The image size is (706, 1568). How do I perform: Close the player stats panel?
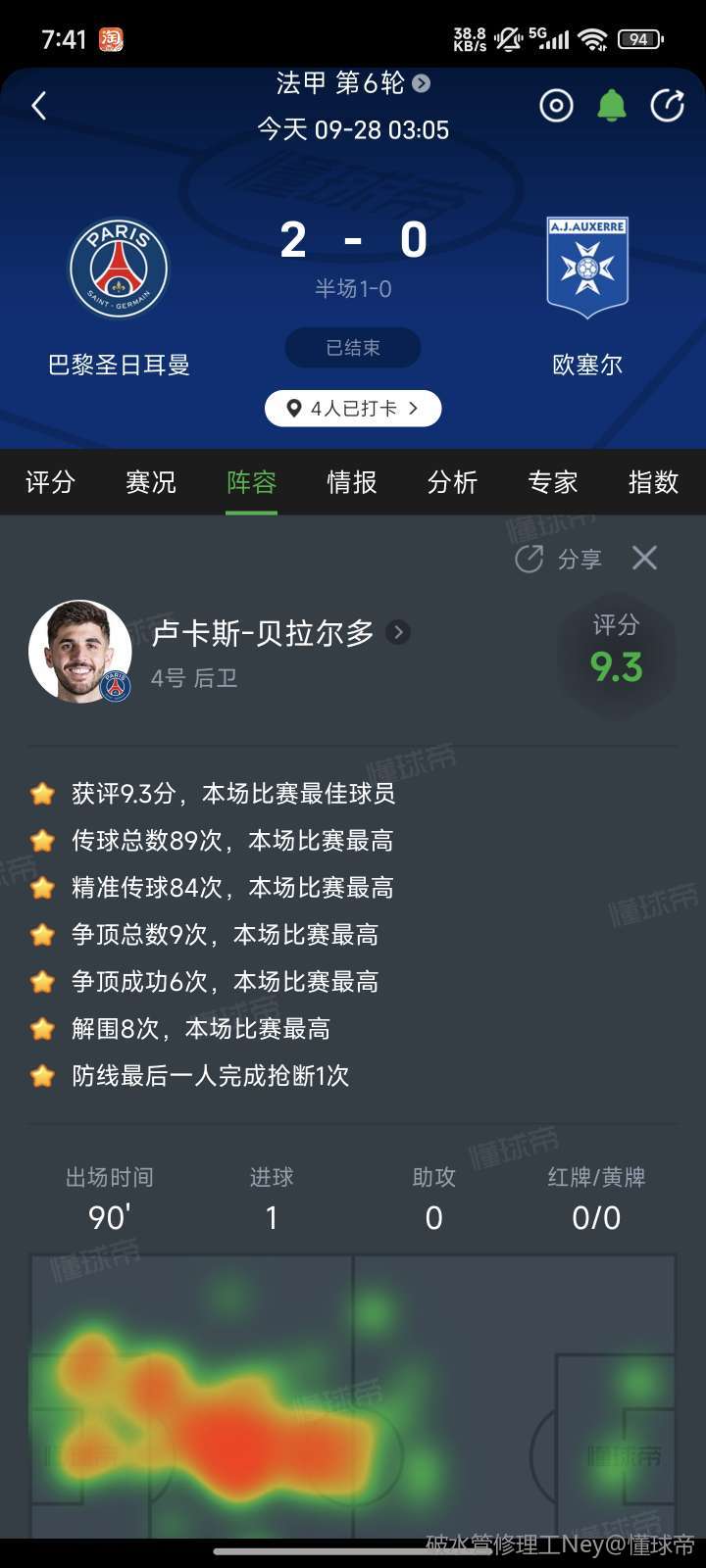point(644,559)
